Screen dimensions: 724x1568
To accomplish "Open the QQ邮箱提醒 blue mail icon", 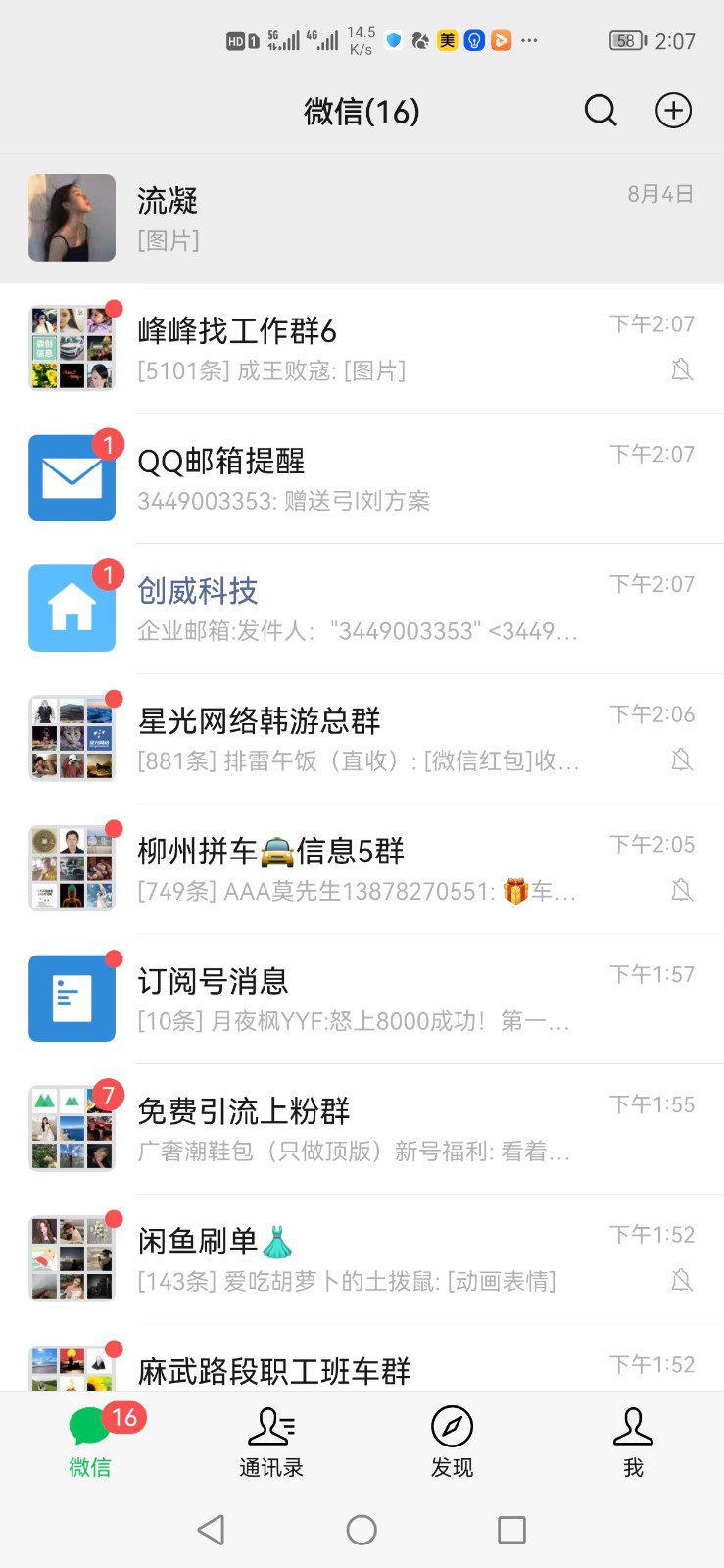I will pyautogui.click(x=71, y=476).
